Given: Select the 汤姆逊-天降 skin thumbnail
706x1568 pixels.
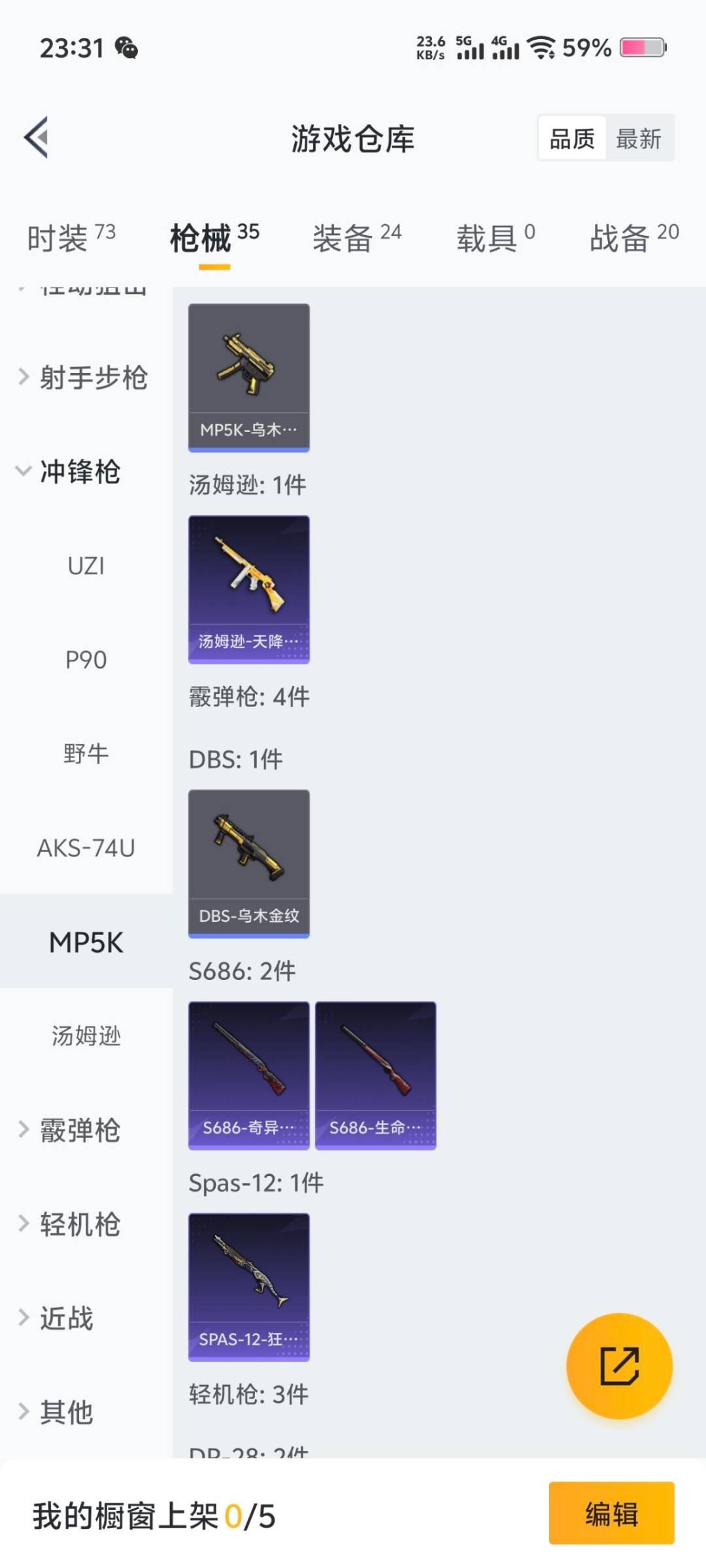Looking at the screenshot, I should point(248,588).
